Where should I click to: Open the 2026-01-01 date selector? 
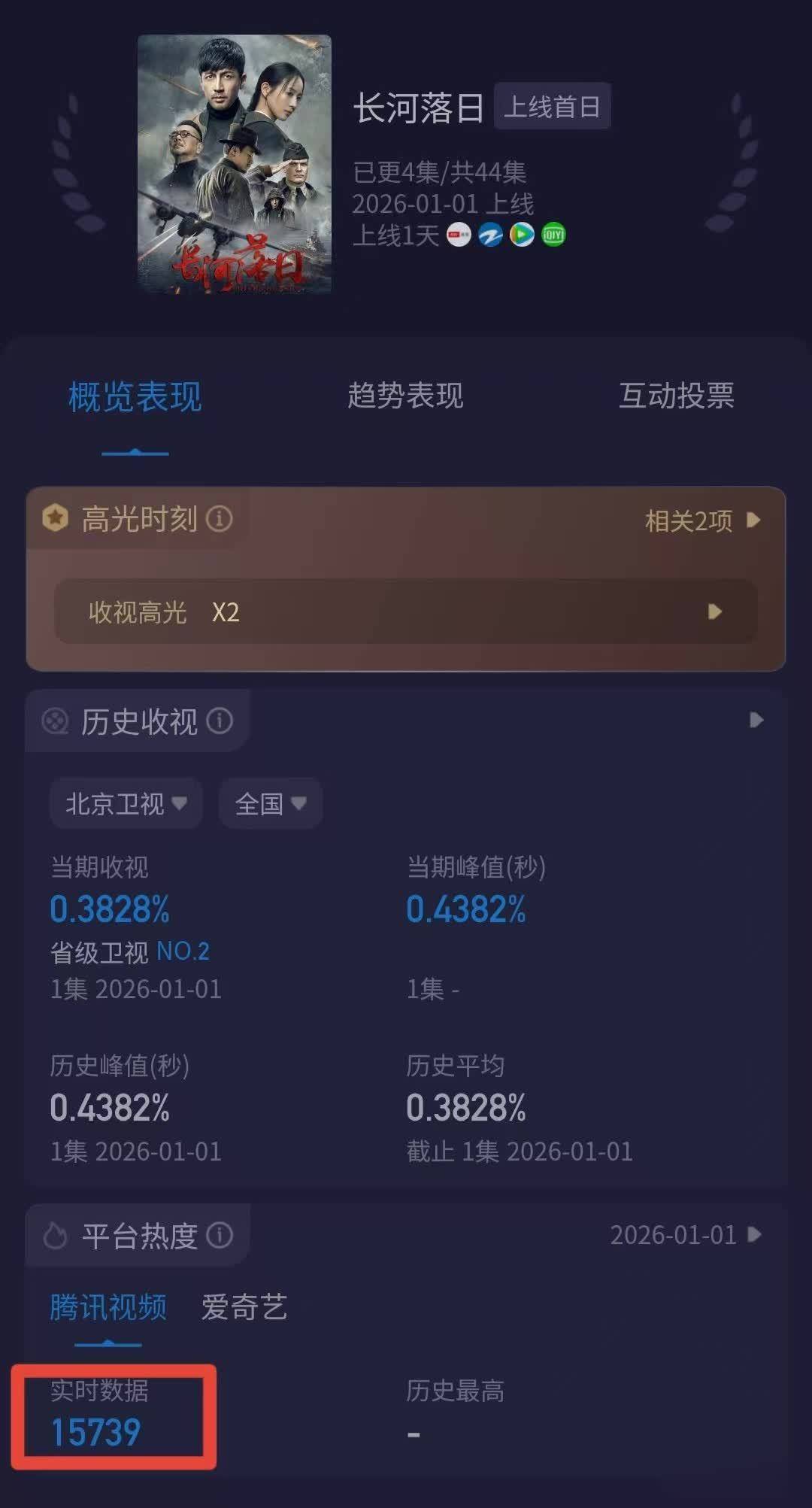(685, 1235)
